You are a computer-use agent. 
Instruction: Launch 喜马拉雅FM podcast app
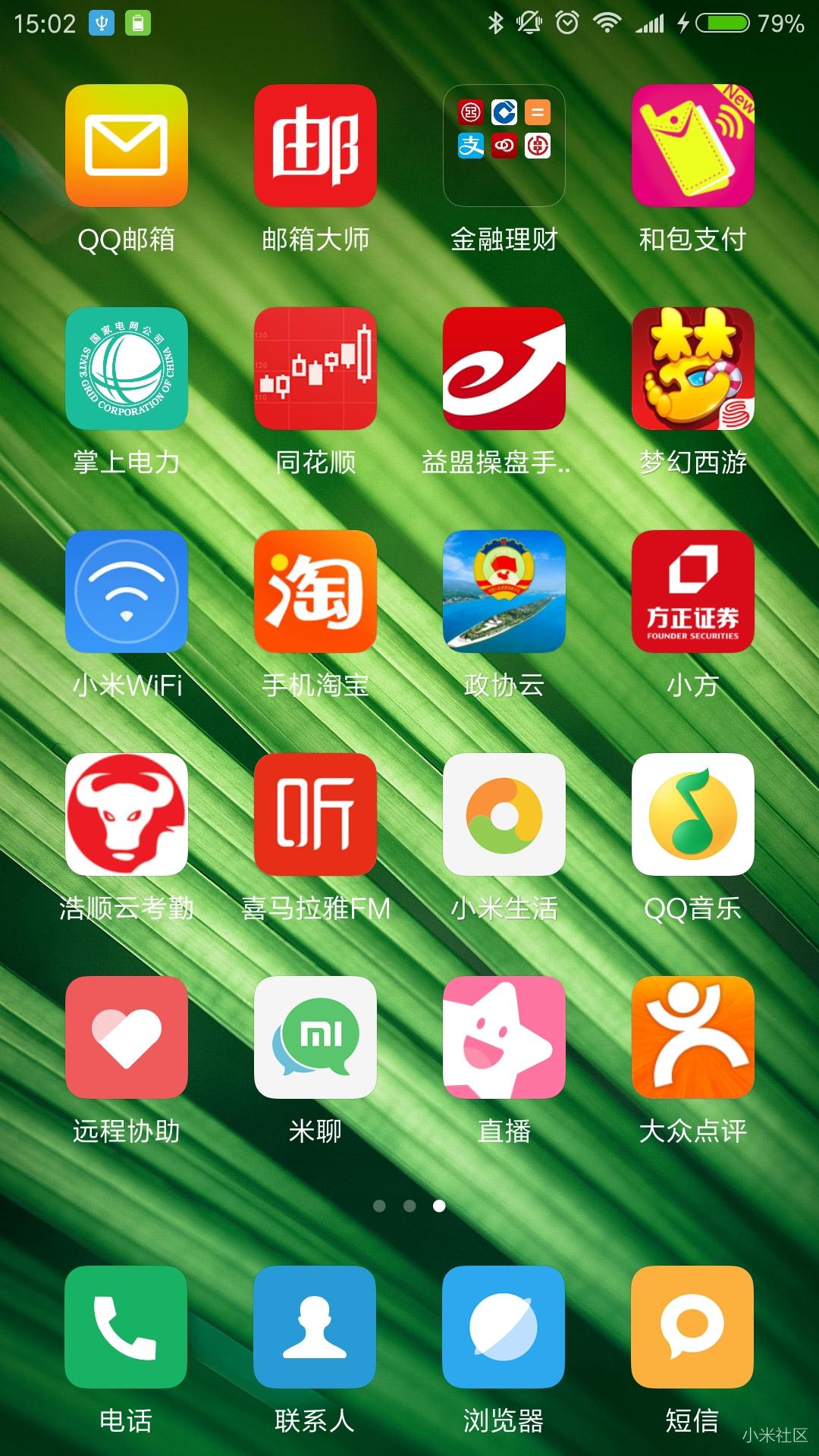pyautogui.click(x=315, y=815)
